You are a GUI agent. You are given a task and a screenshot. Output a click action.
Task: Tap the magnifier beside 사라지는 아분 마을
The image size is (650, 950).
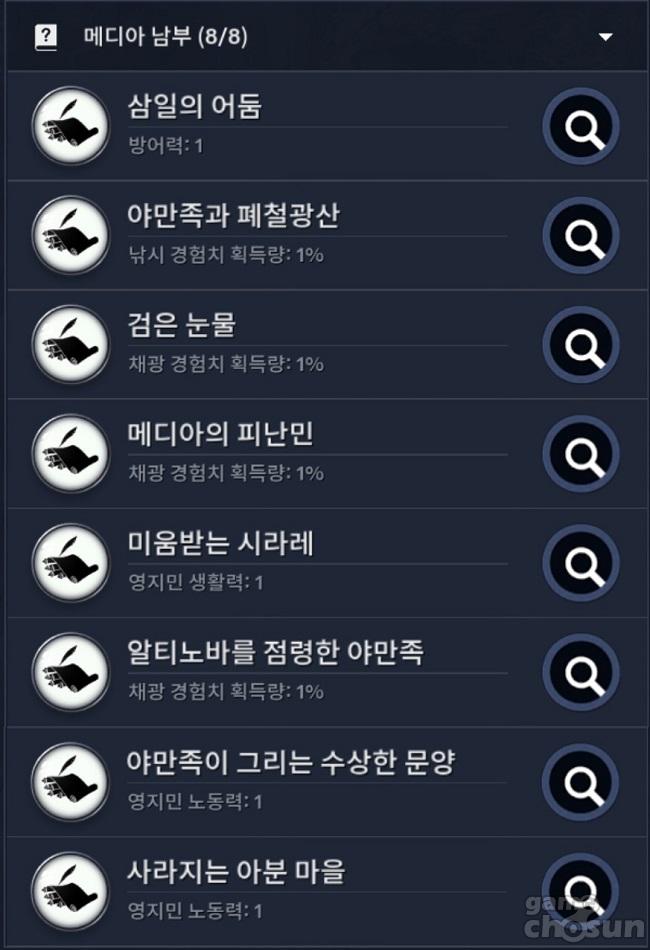tap(580, 891)
